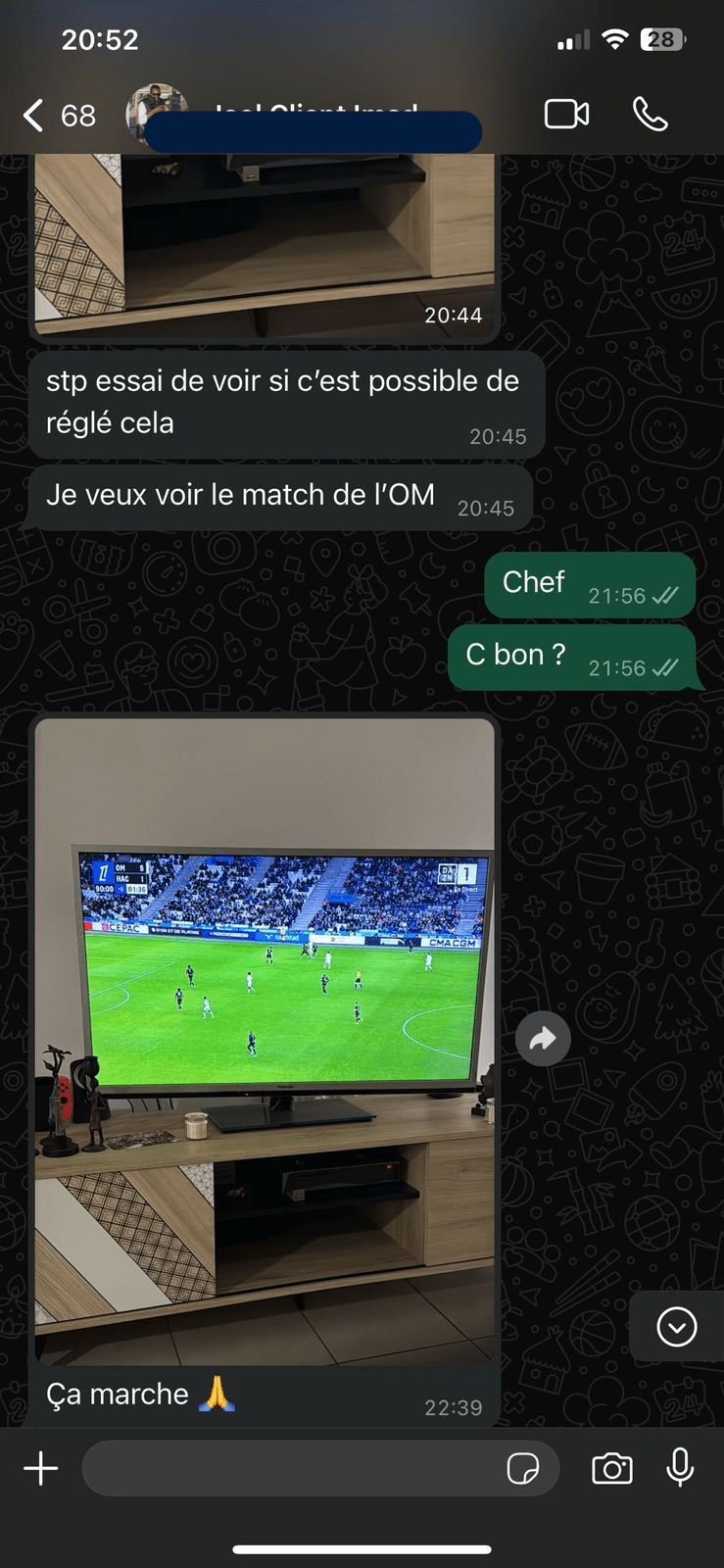Start a voice call with this contact
This screenshot has width=724, height=1568.
(x=650, y=115)
